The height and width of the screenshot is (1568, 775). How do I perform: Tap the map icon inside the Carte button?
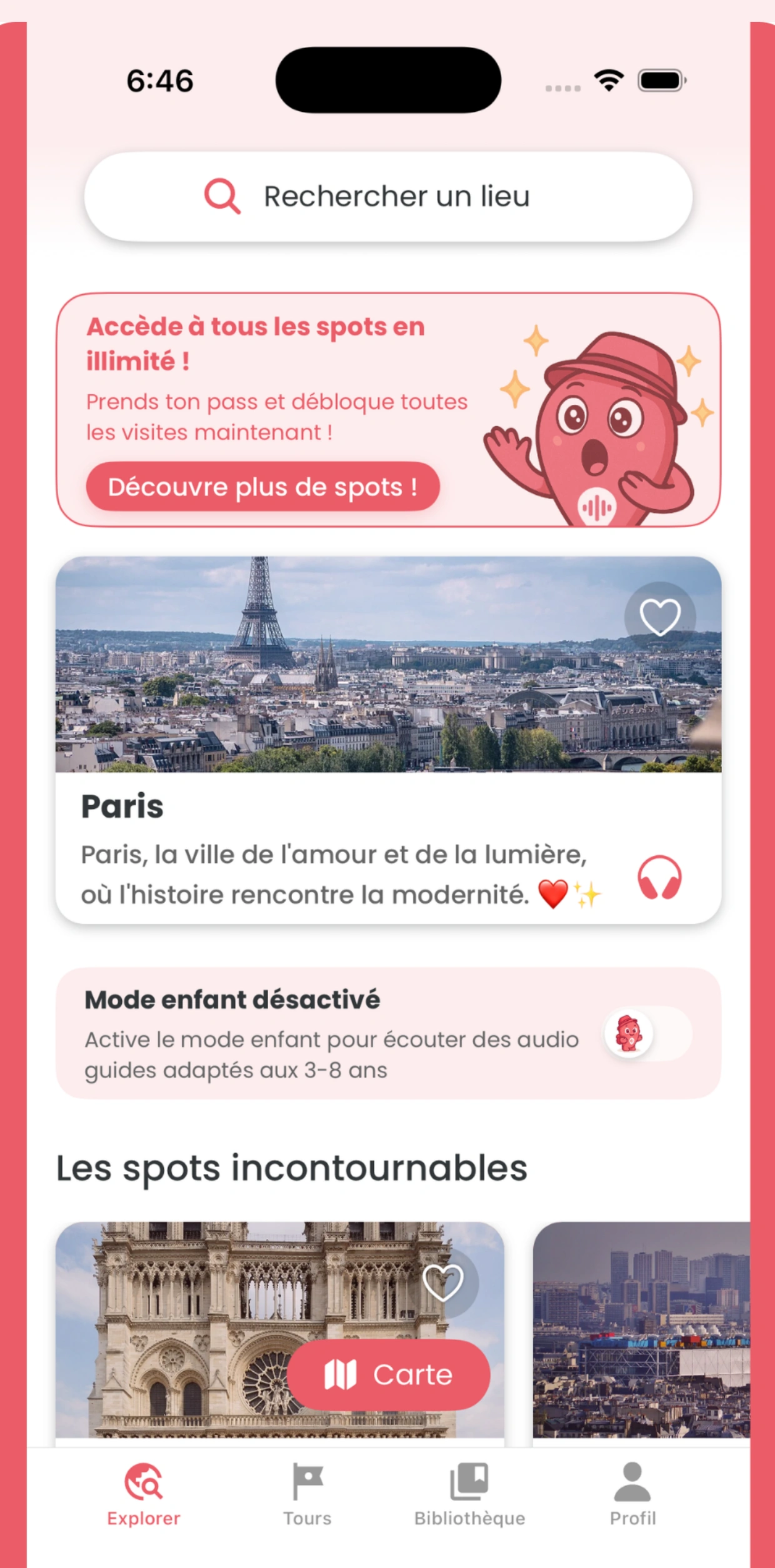(x=341, y=1374)
